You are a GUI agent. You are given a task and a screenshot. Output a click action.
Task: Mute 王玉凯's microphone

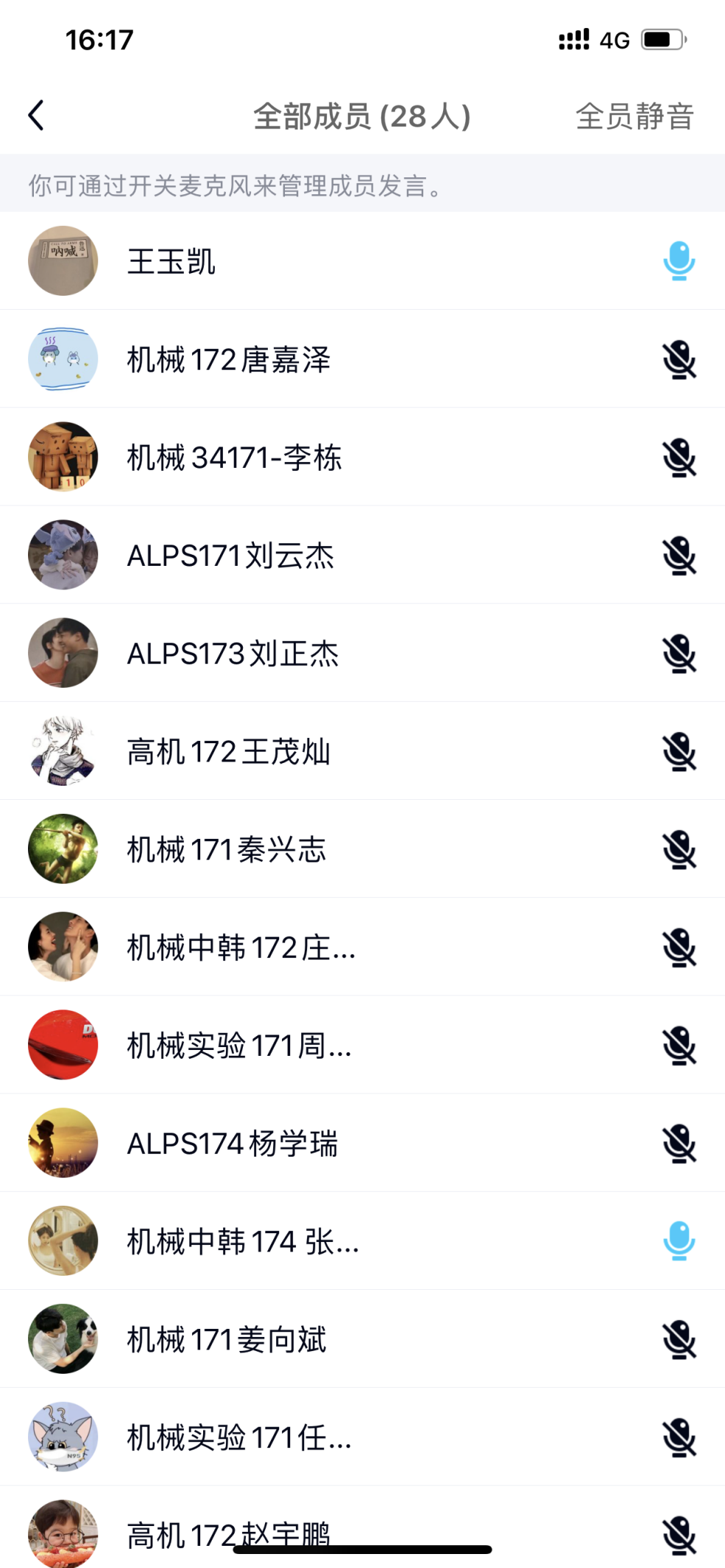(x=679, y=261)
